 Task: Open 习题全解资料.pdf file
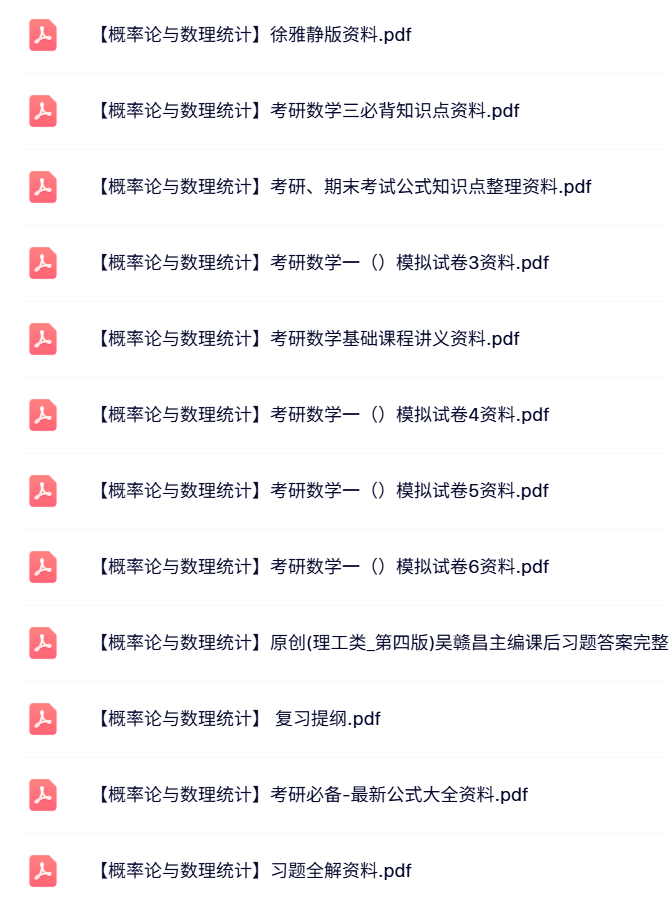(x=253, y=871)
